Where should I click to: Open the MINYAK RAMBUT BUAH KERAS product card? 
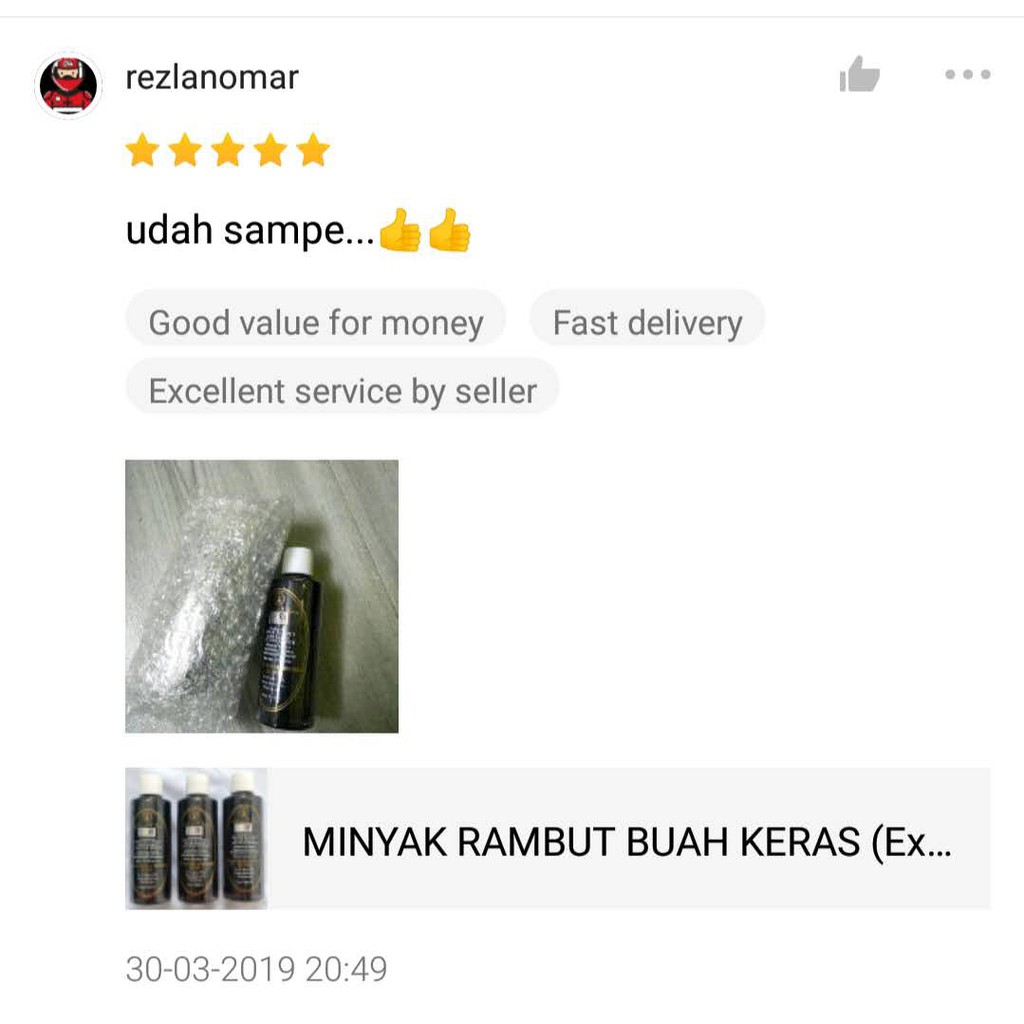click(x=558, y=839)
